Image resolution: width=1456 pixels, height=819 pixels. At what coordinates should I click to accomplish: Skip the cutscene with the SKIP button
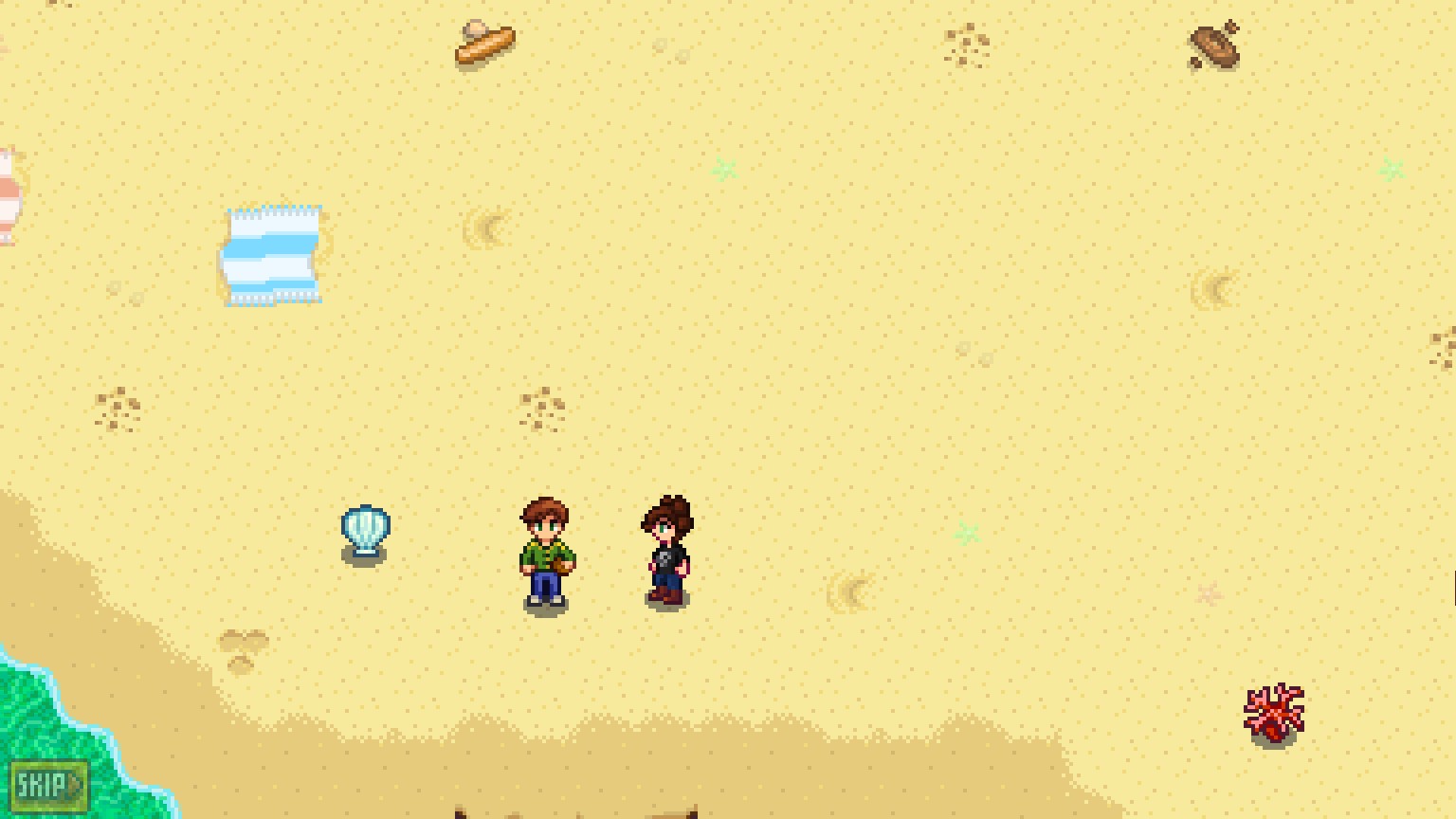click(49, 786)
